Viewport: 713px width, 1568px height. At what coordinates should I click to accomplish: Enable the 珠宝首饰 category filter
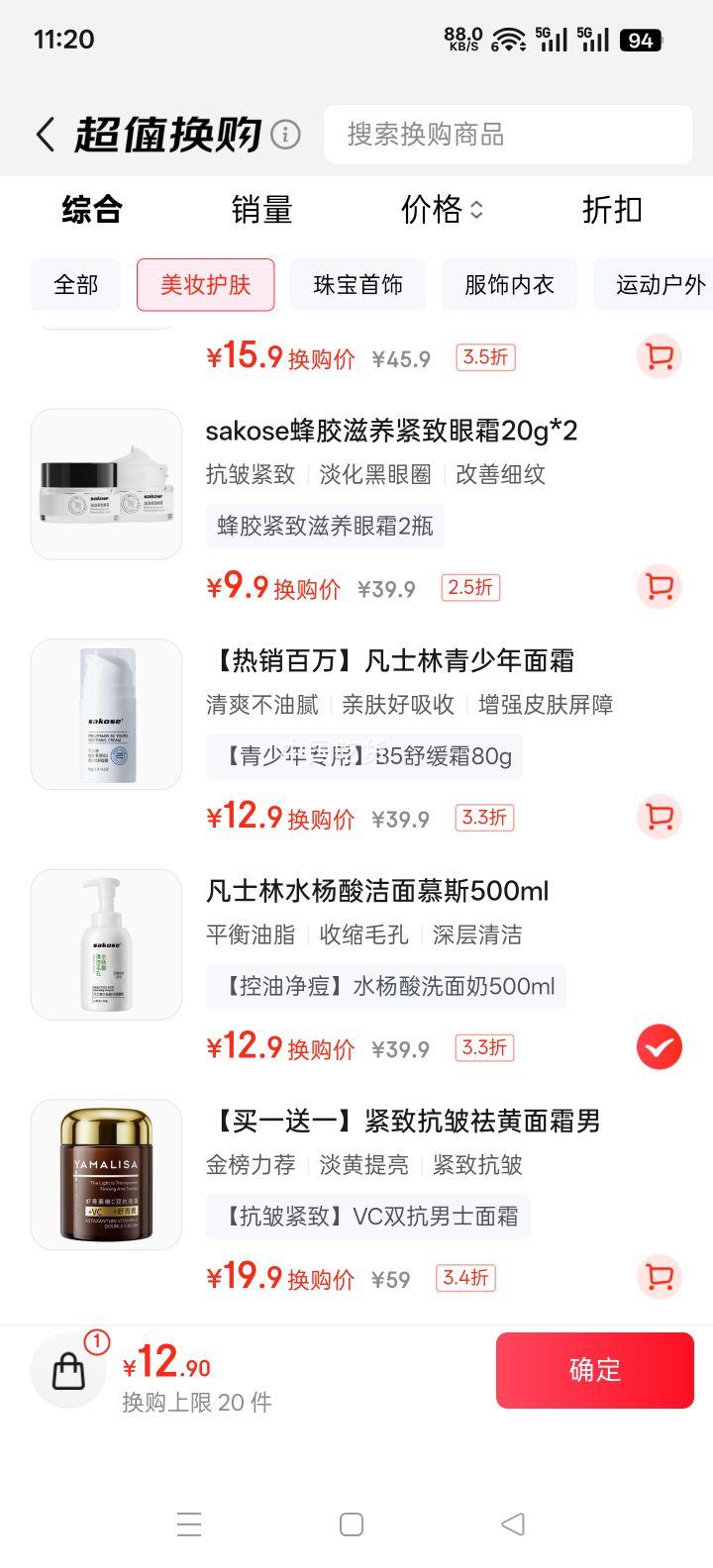(x=357, y=284)
